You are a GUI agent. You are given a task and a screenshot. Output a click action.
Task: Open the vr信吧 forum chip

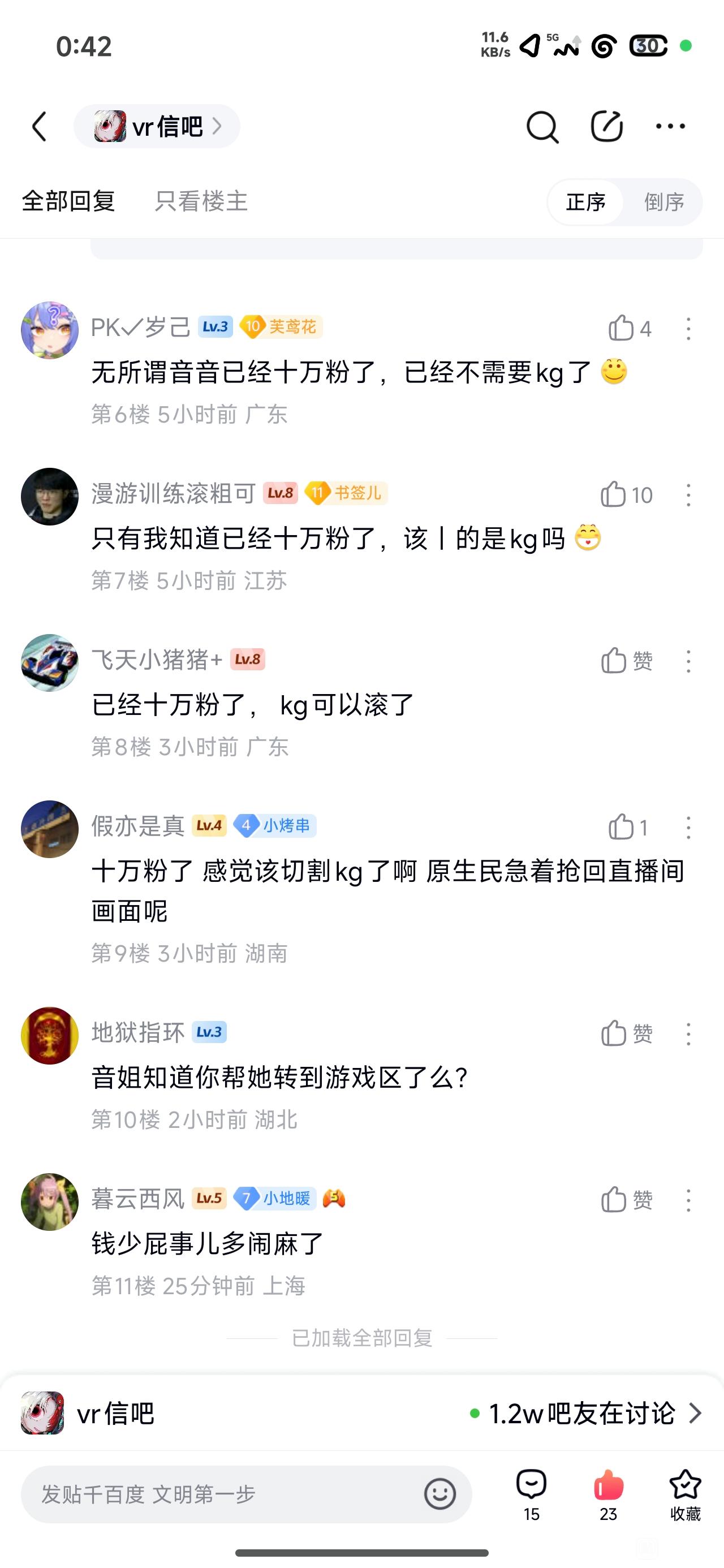pos(157,127)
